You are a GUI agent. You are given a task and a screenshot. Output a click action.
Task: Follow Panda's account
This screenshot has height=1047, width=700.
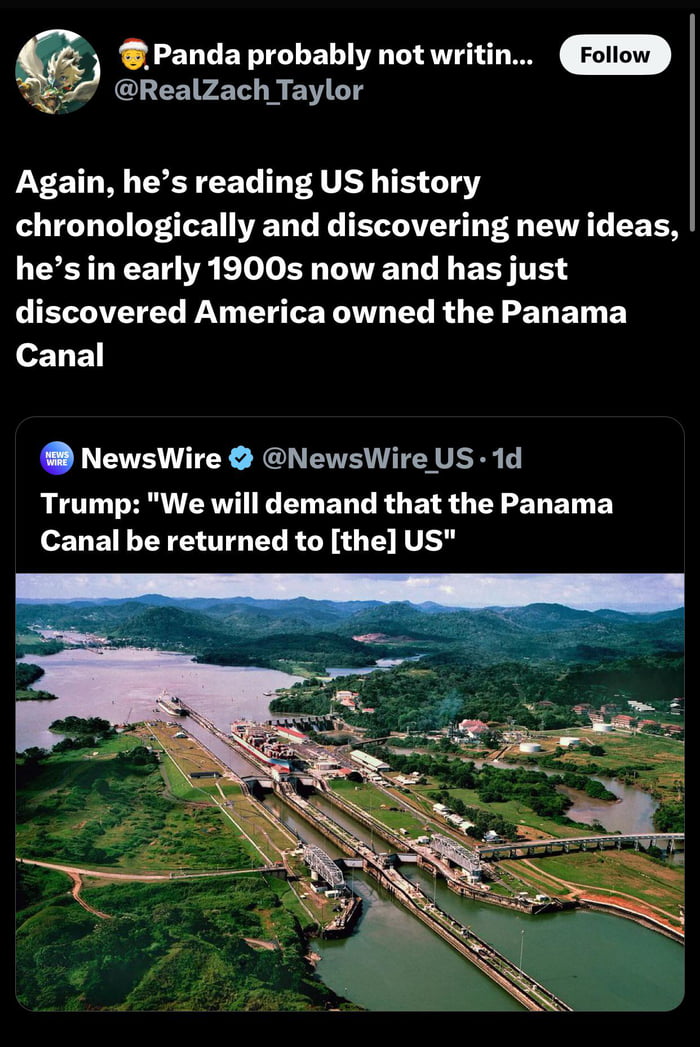pyautogui.click(x=614, y=55)
